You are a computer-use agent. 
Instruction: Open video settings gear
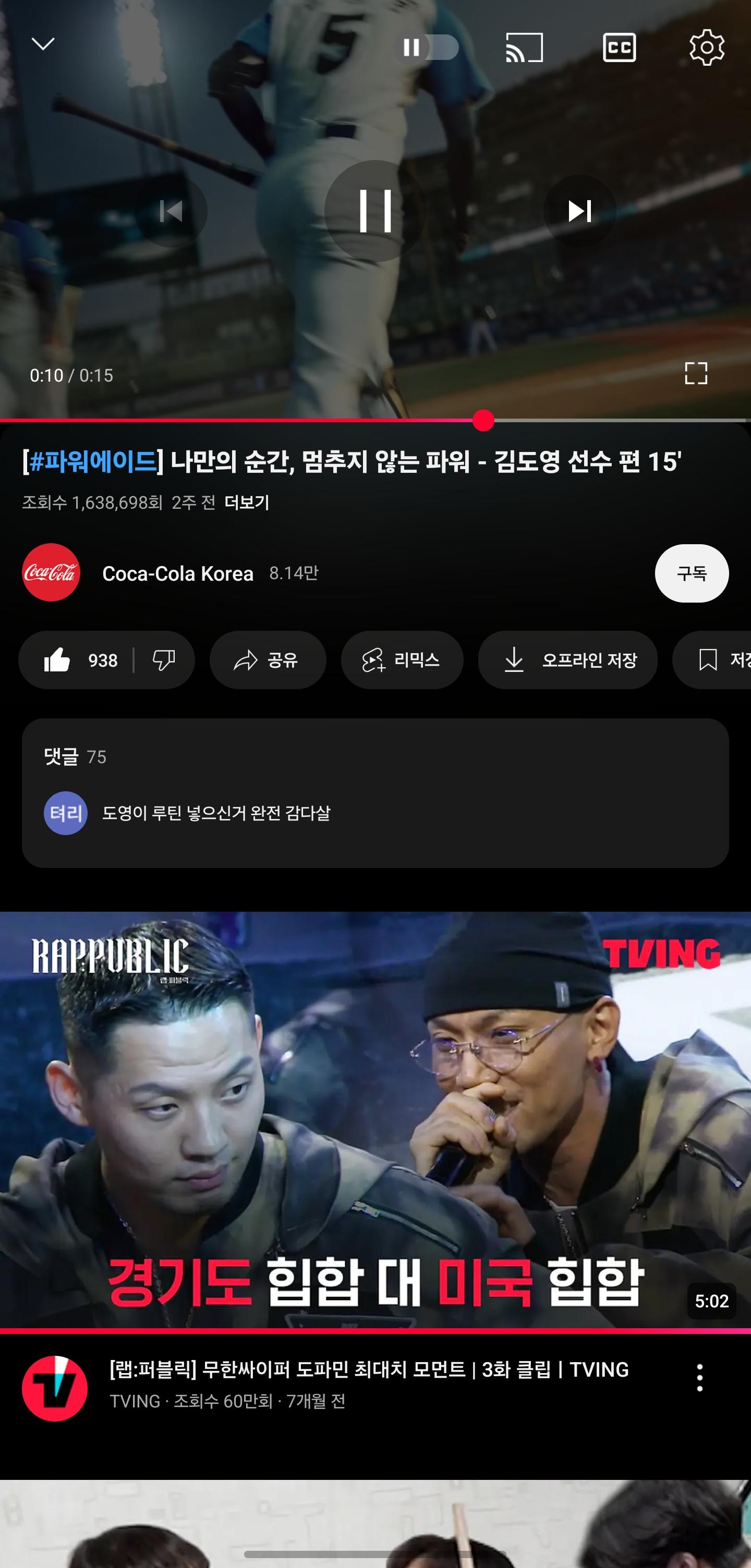(707, 47)
